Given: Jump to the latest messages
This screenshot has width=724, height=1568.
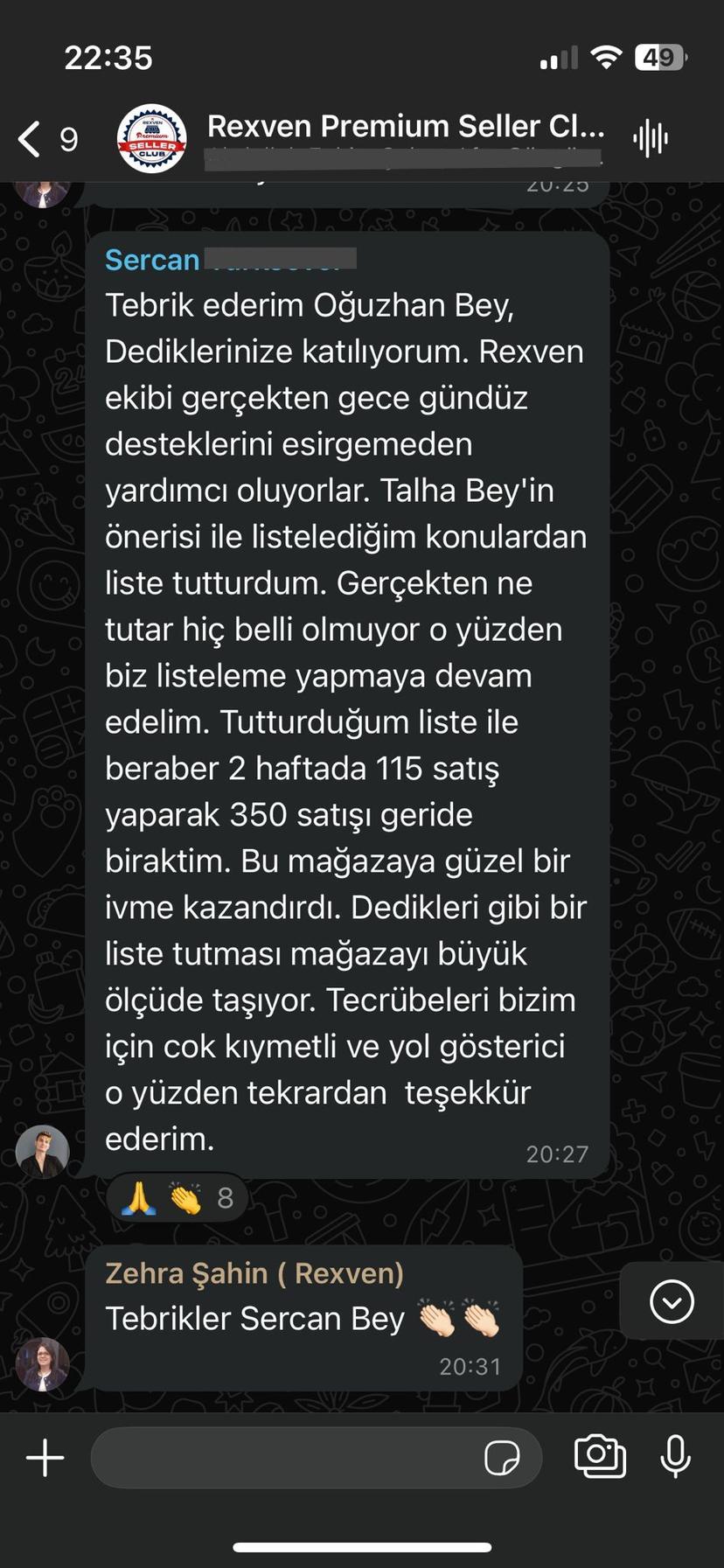Looking at the screenshot, I should pyautogui.click(x=672, y=1301).
